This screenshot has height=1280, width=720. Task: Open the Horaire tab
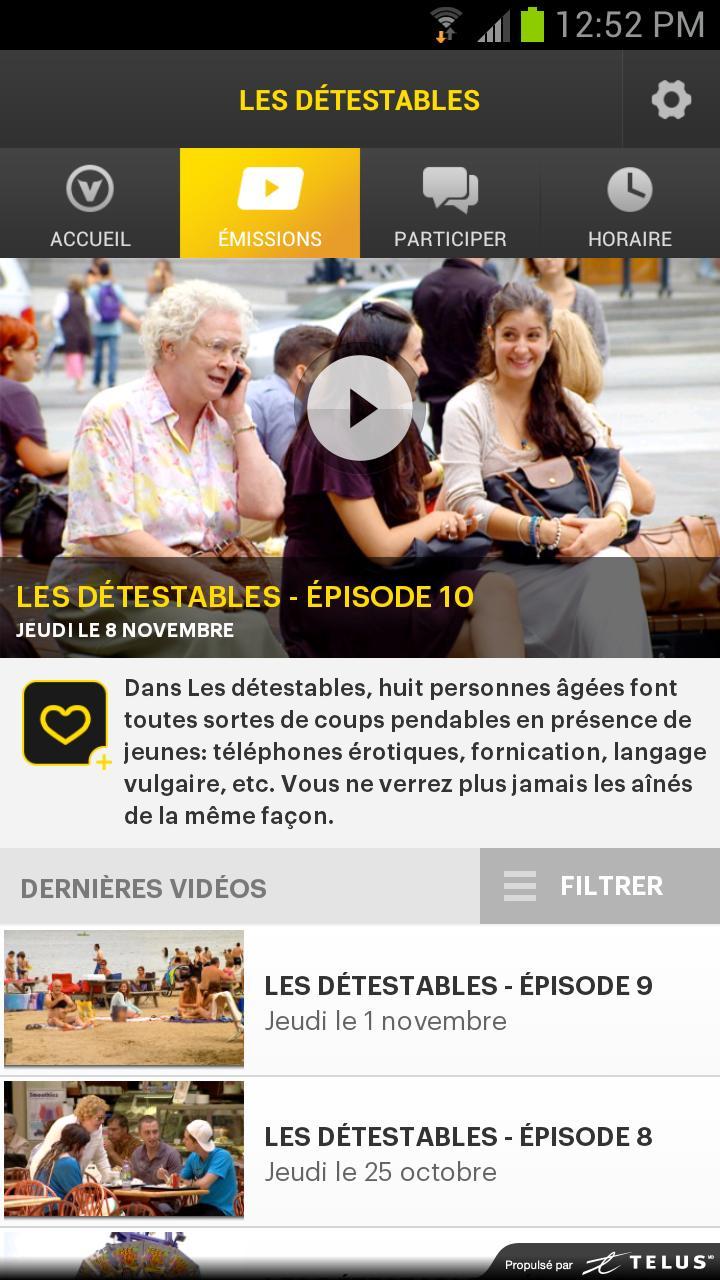coord(630,204)
